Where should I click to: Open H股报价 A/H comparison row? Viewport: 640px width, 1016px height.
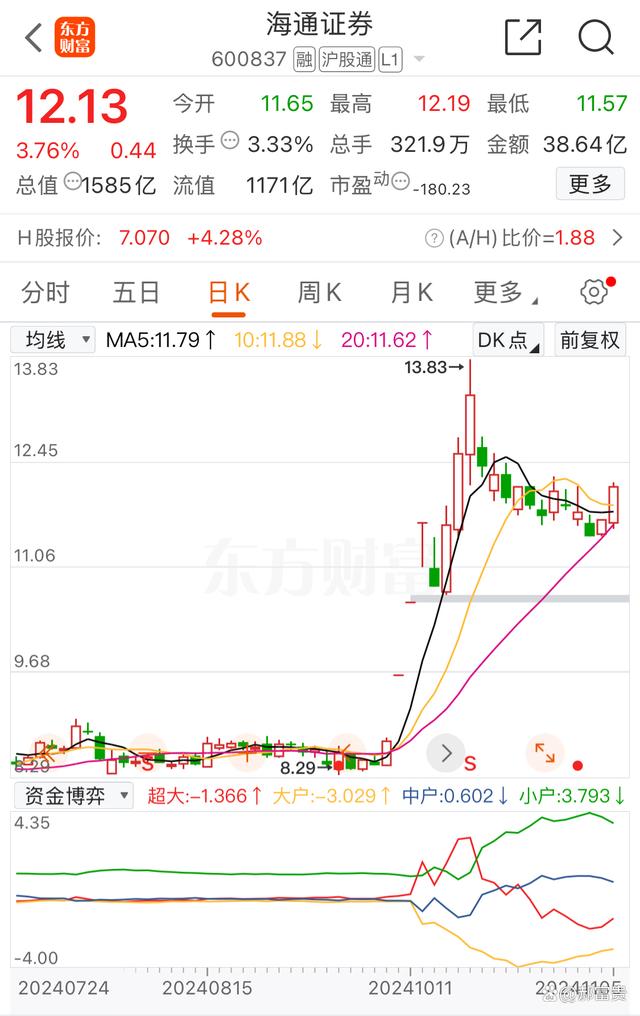[x=320, y=238]
